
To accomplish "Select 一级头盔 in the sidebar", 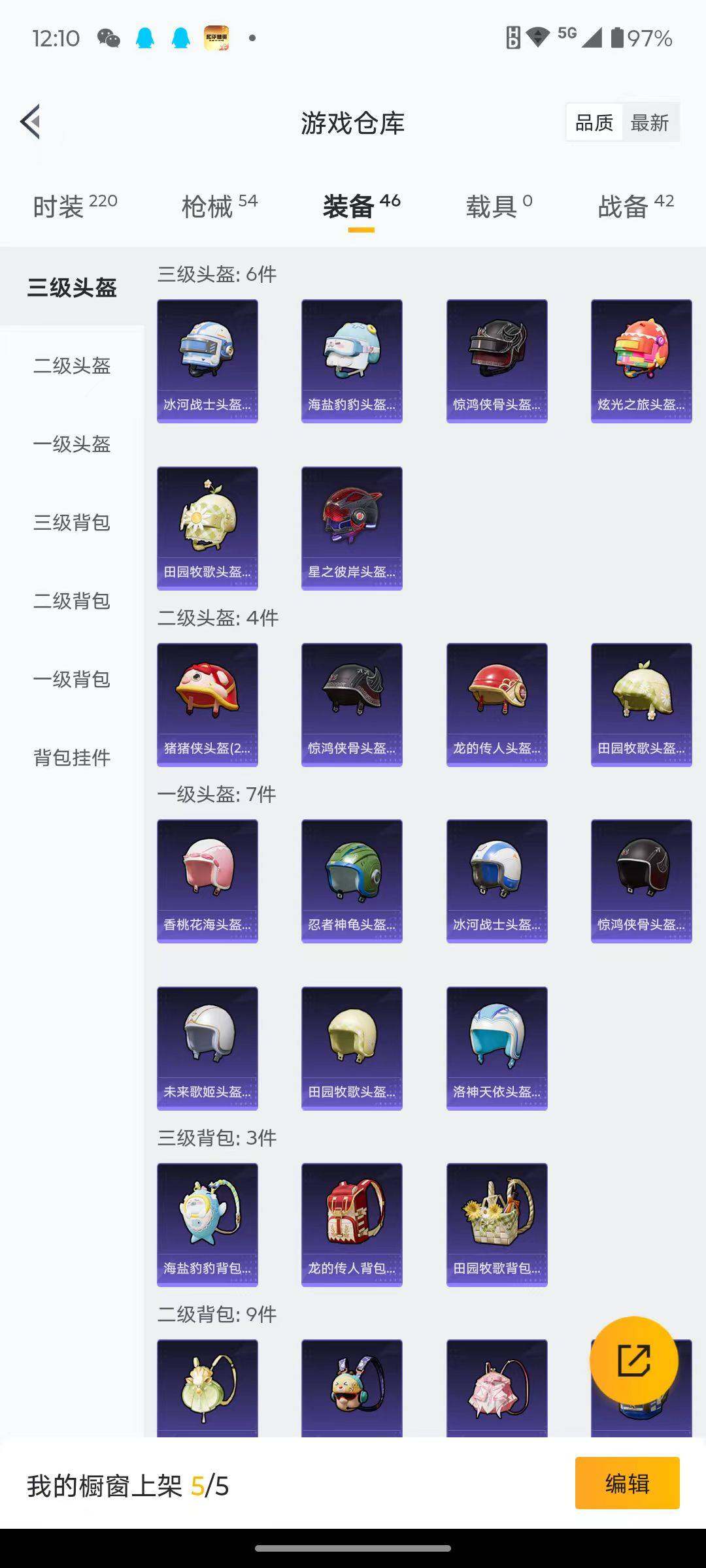I will (x=72, y=444).
